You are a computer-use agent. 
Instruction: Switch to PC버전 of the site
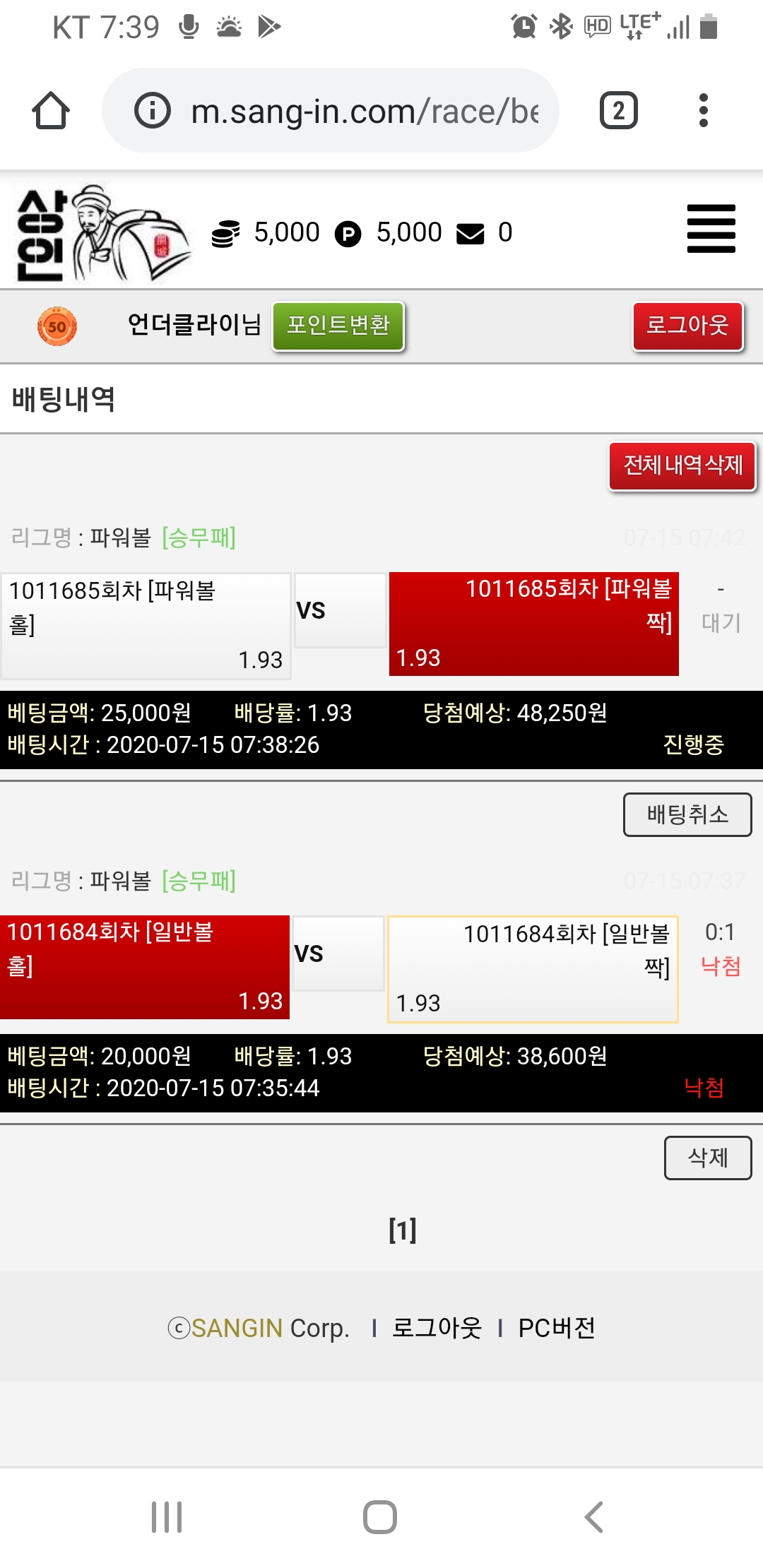pyautogui.click(x=556, y=1328)
